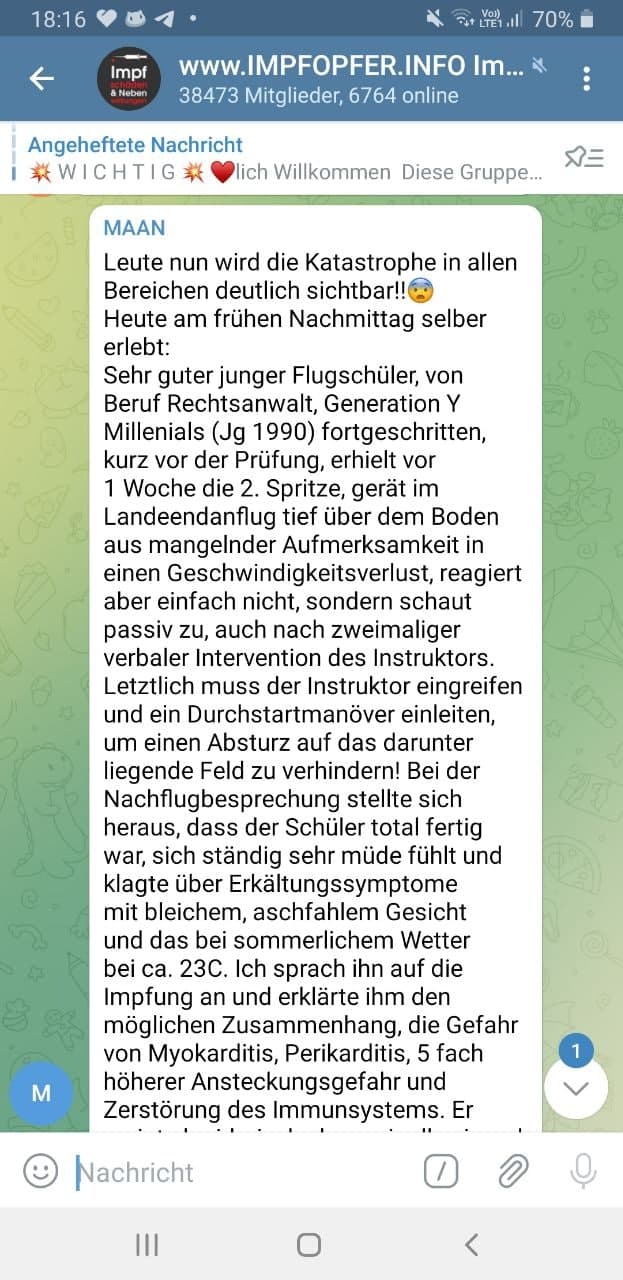Screen dimensions: 623x1280
Task: Tap sender name MAAN
Action: 134,228
